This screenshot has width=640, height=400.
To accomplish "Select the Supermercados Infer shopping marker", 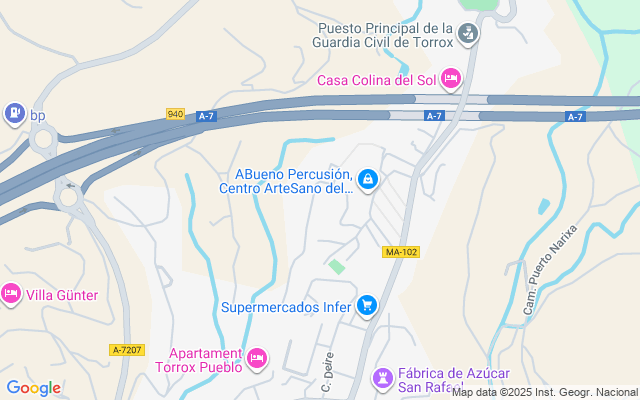I will 367,306.
